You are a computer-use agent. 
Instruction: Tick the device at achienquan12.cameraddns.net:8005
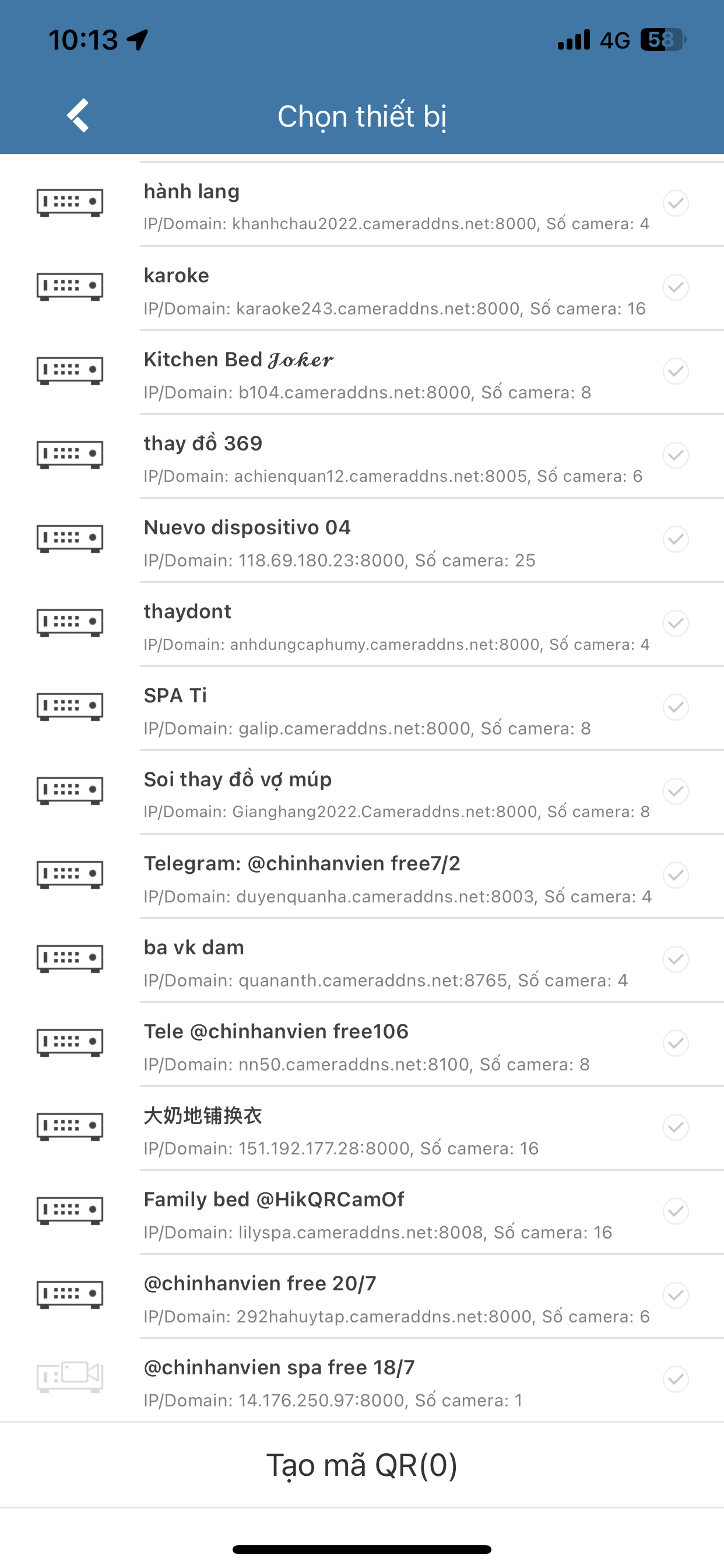(676, 456)
